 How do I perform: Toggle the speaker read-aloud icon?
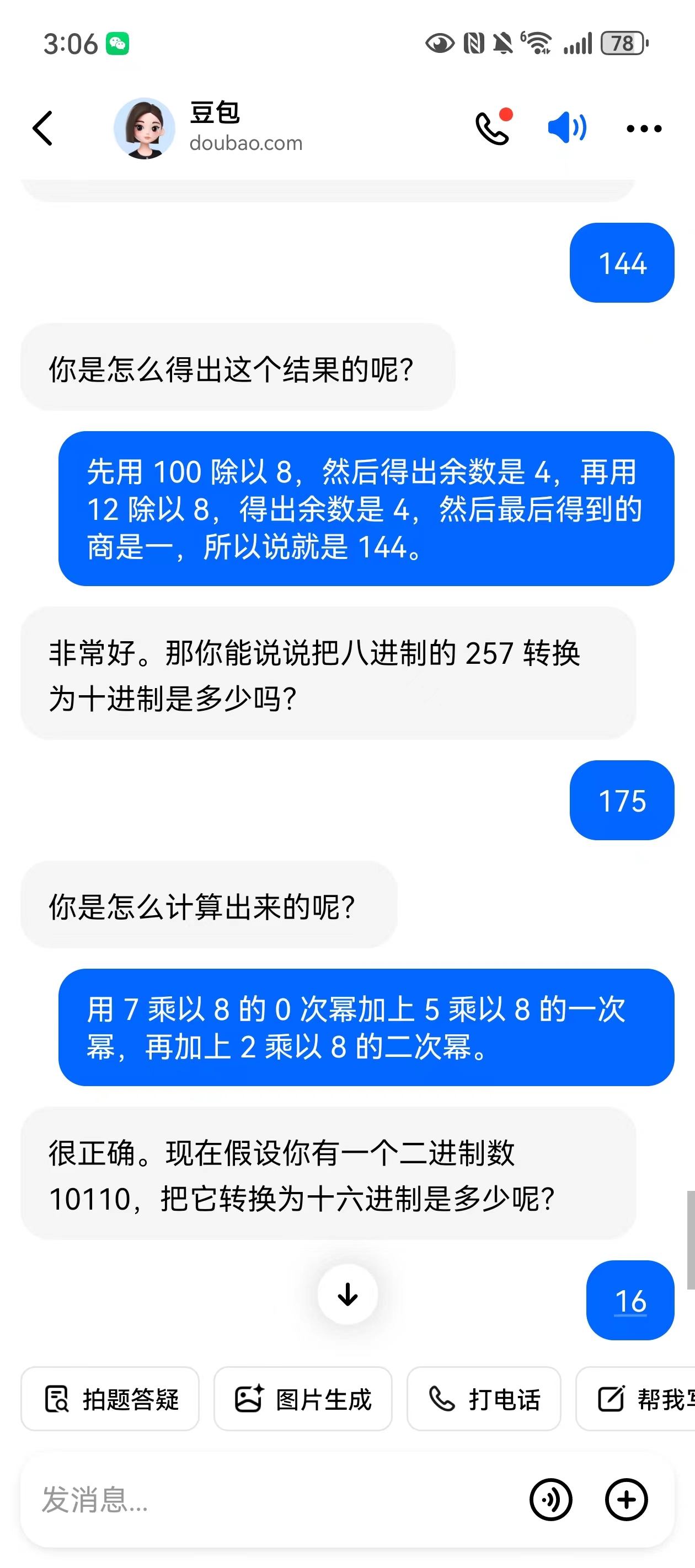tap(566, 128)
